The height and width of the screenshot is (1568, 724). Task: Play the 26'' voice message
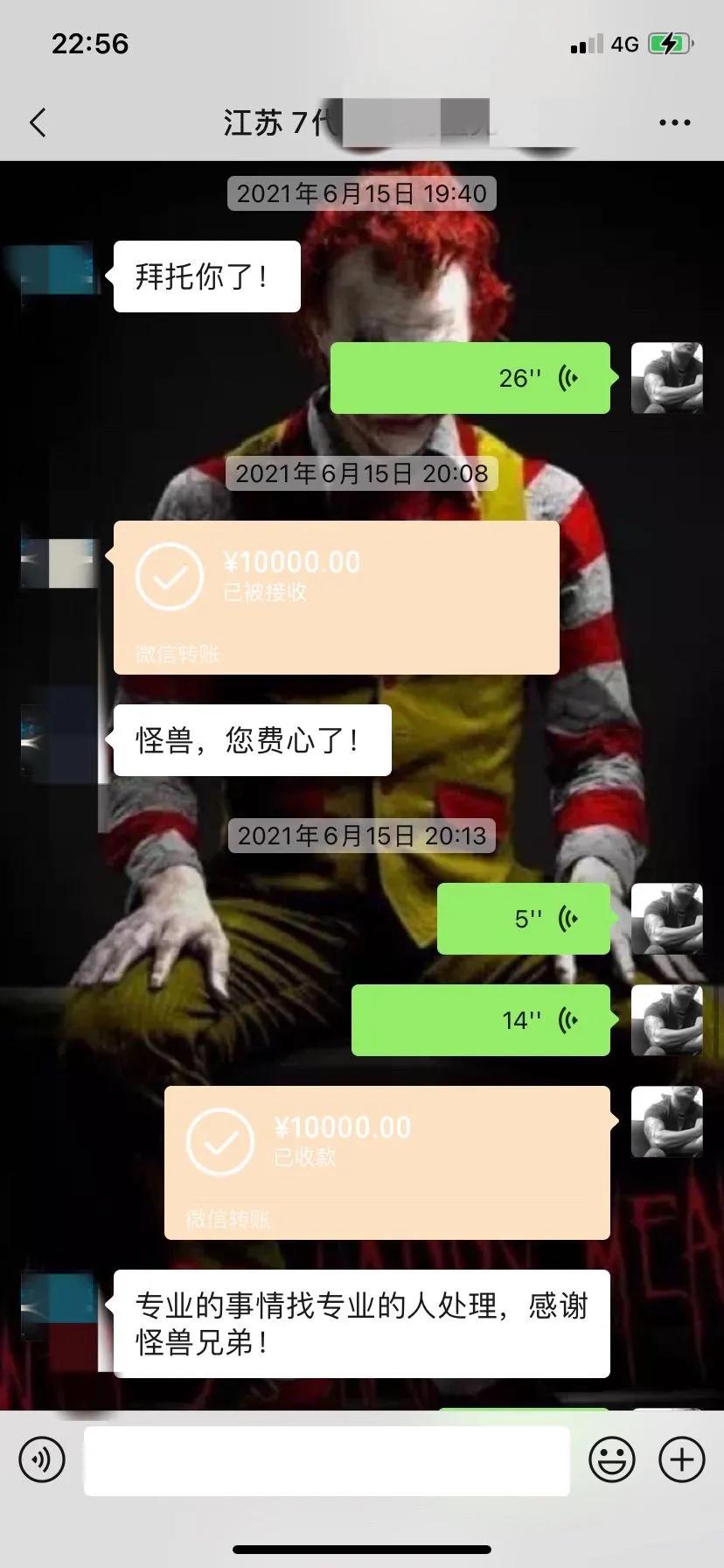pos(470,378)
